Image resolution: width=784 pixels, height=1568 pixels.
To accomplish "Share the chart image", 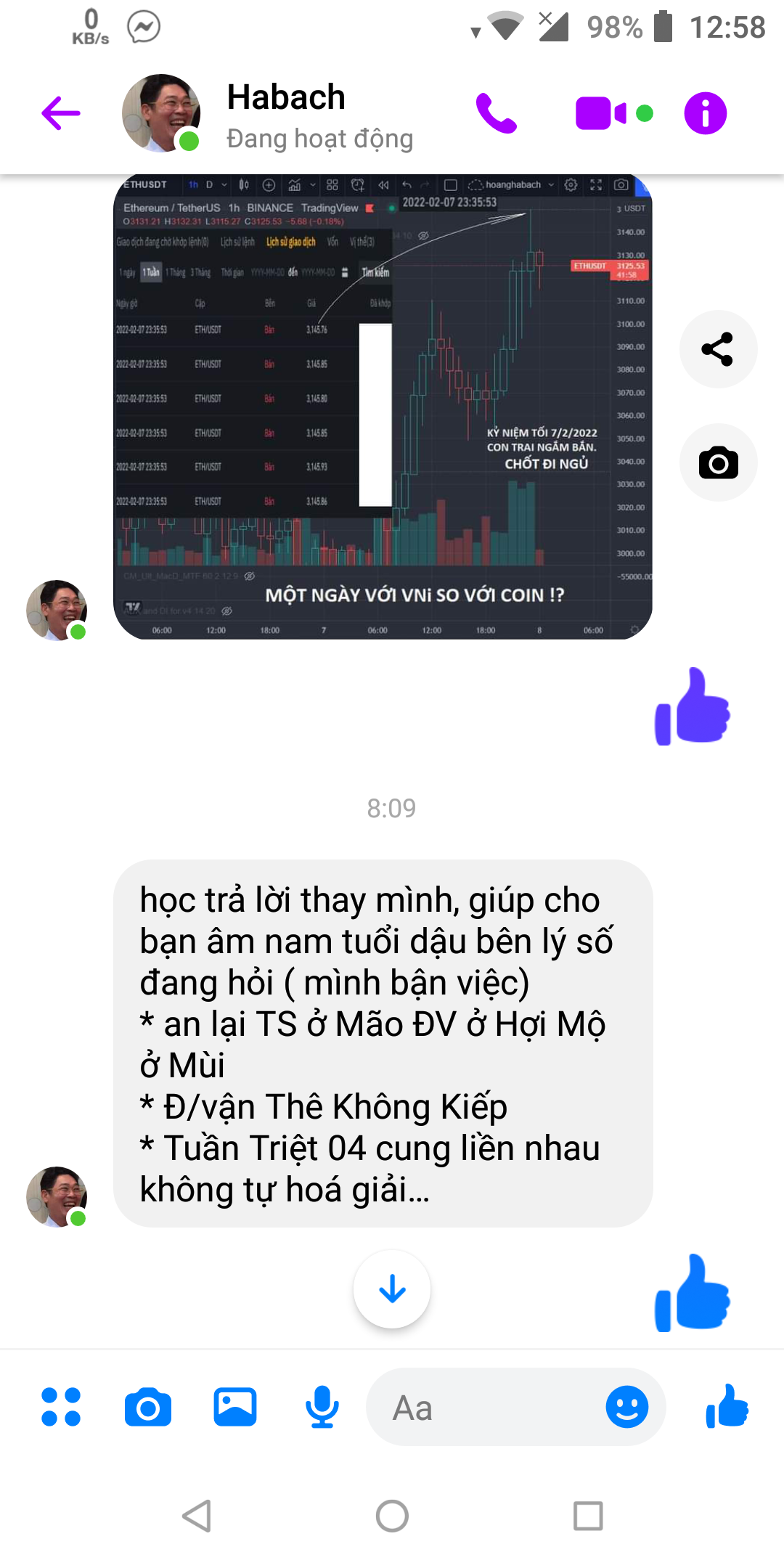I will 718,349.
